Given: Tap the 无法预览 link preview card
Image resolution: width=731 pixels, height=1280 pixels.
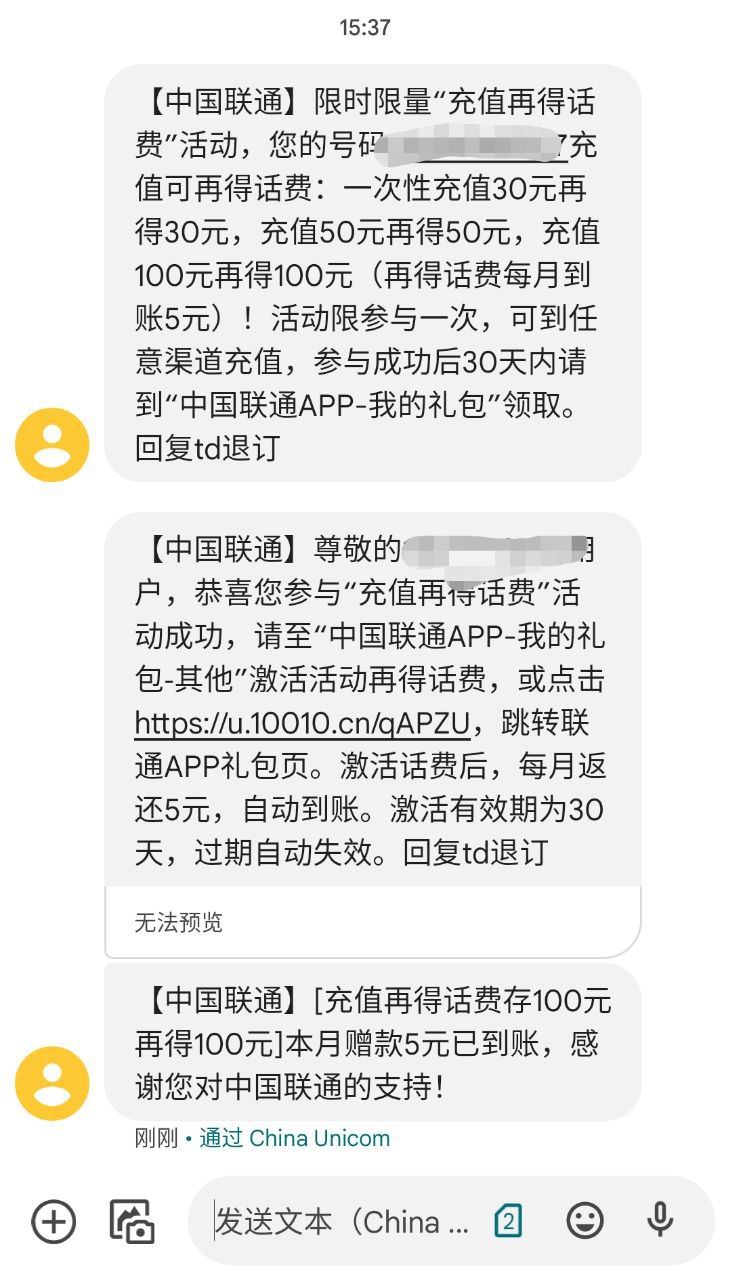Looking at the screenshot, I should (372, 922).
